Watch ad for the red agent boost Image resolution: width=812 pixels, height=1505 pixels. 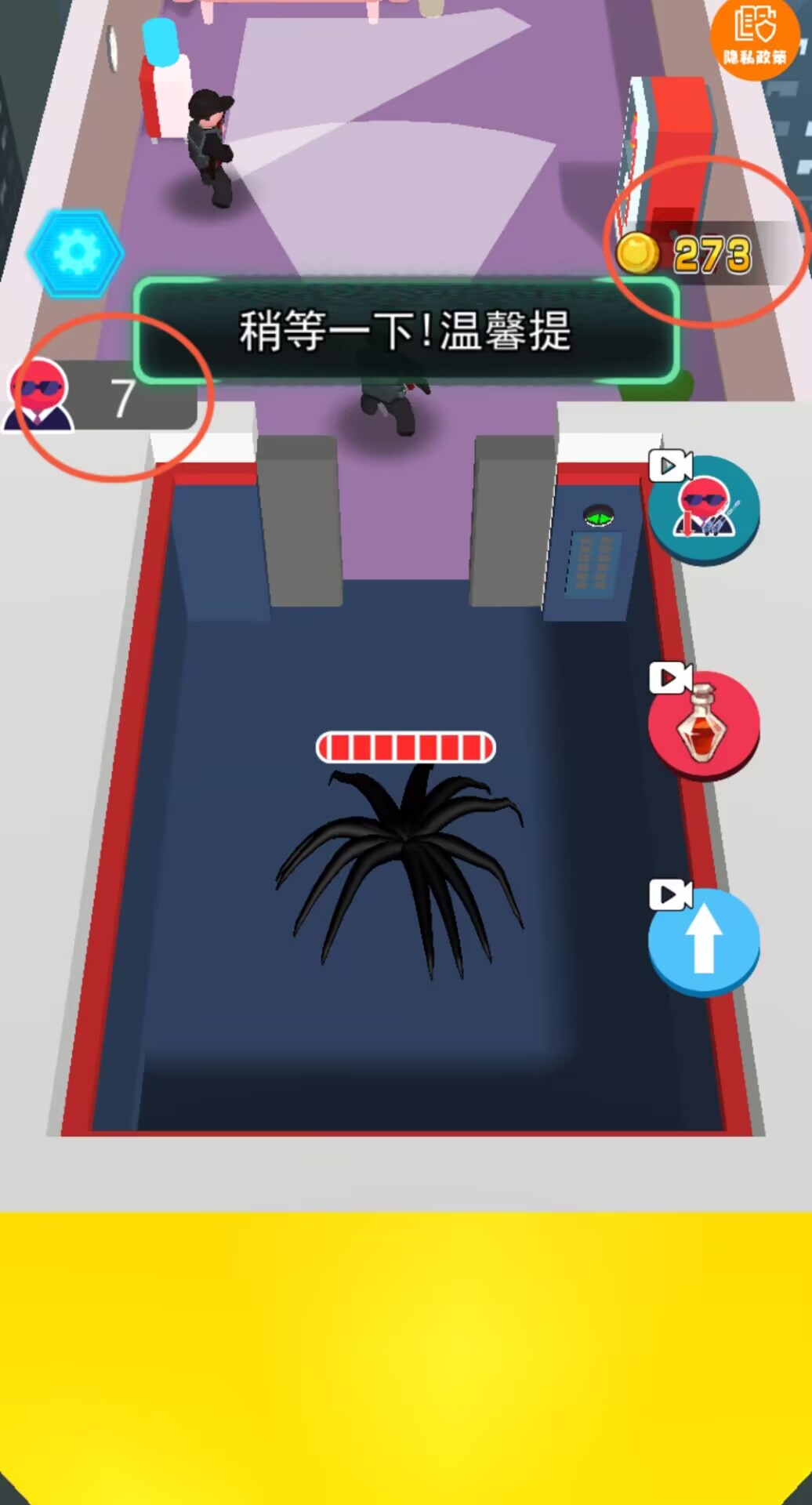[x=703, y=510]
